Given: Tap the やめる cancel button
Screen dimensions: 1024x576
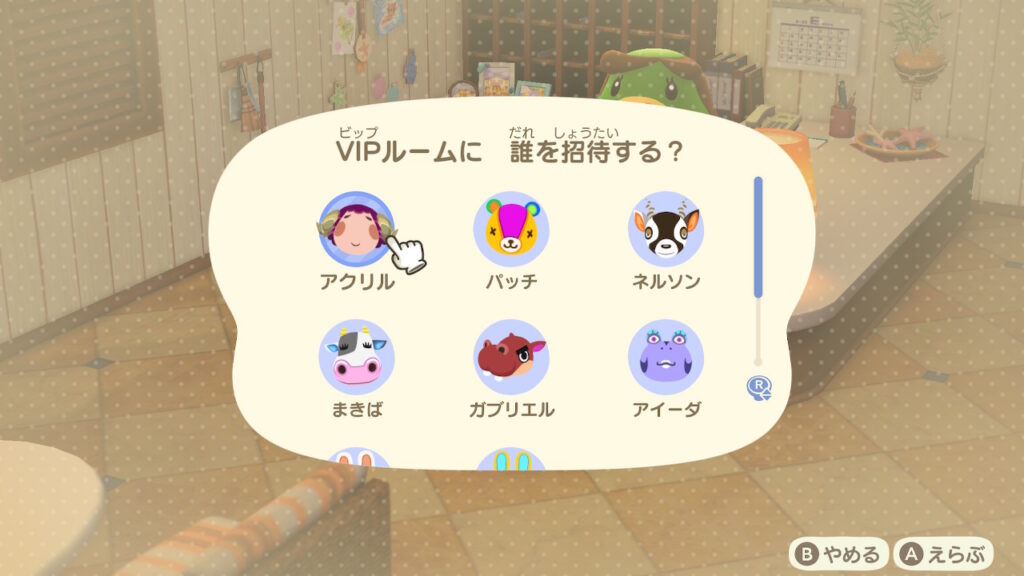Looking at the screenshot, I should pos(839,553).
